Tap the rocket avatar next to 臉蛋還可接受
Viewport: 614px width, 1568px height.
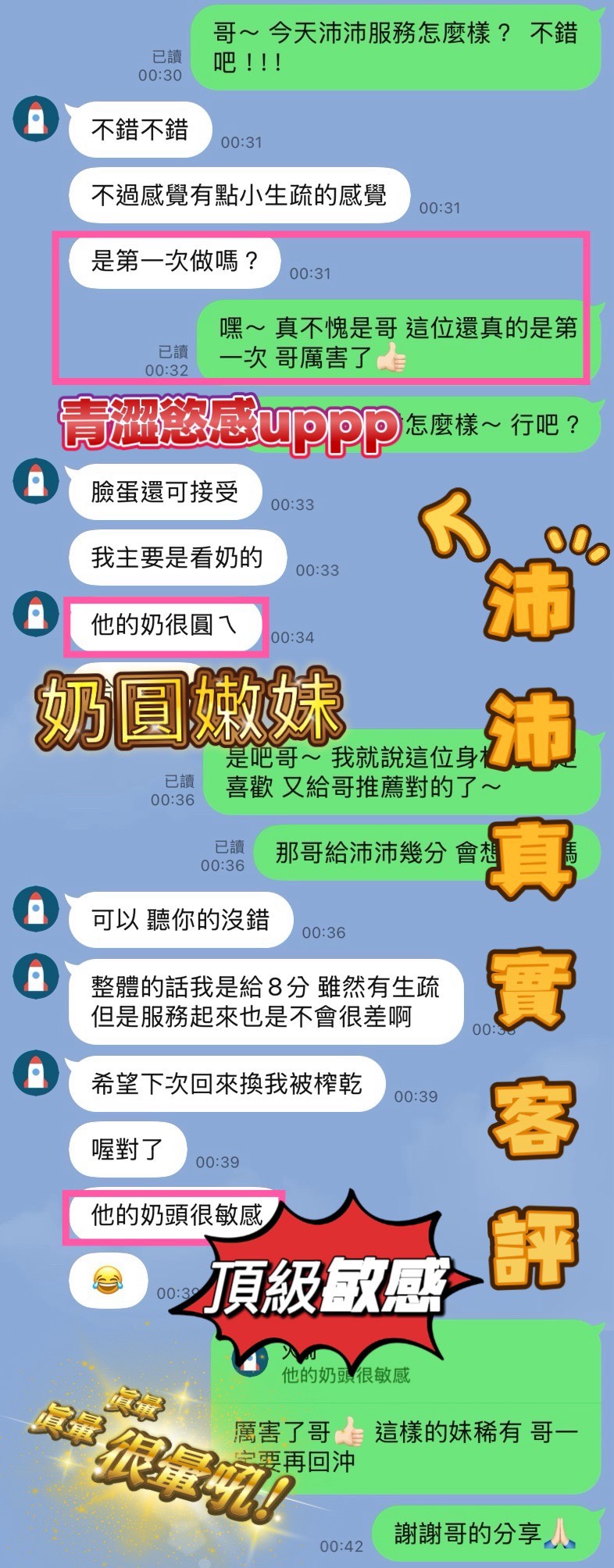point(35,479)
